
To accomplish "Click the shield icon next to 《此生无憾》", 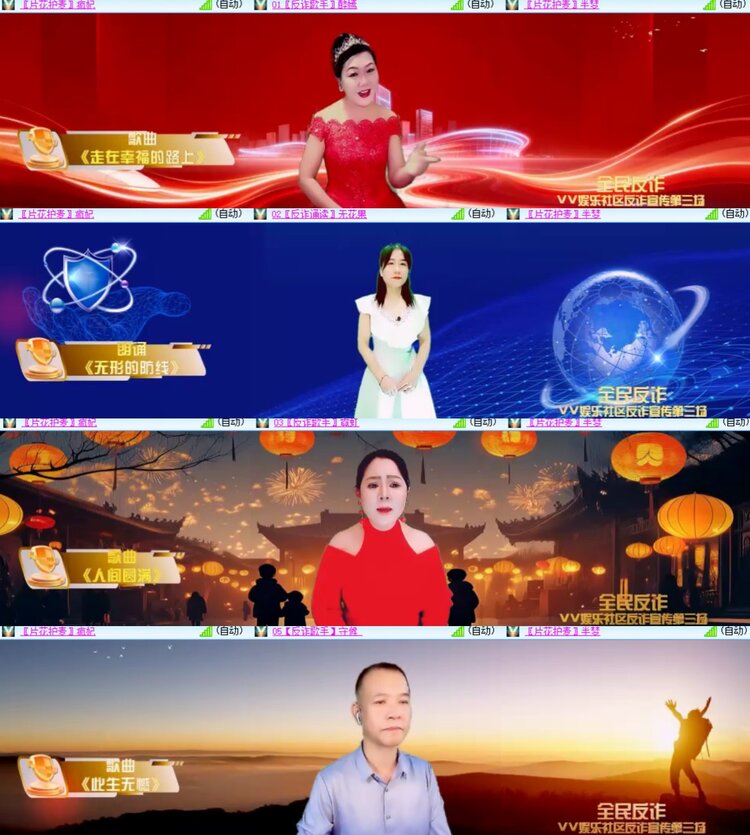I will pyautogui.click(x=41, y=773).
